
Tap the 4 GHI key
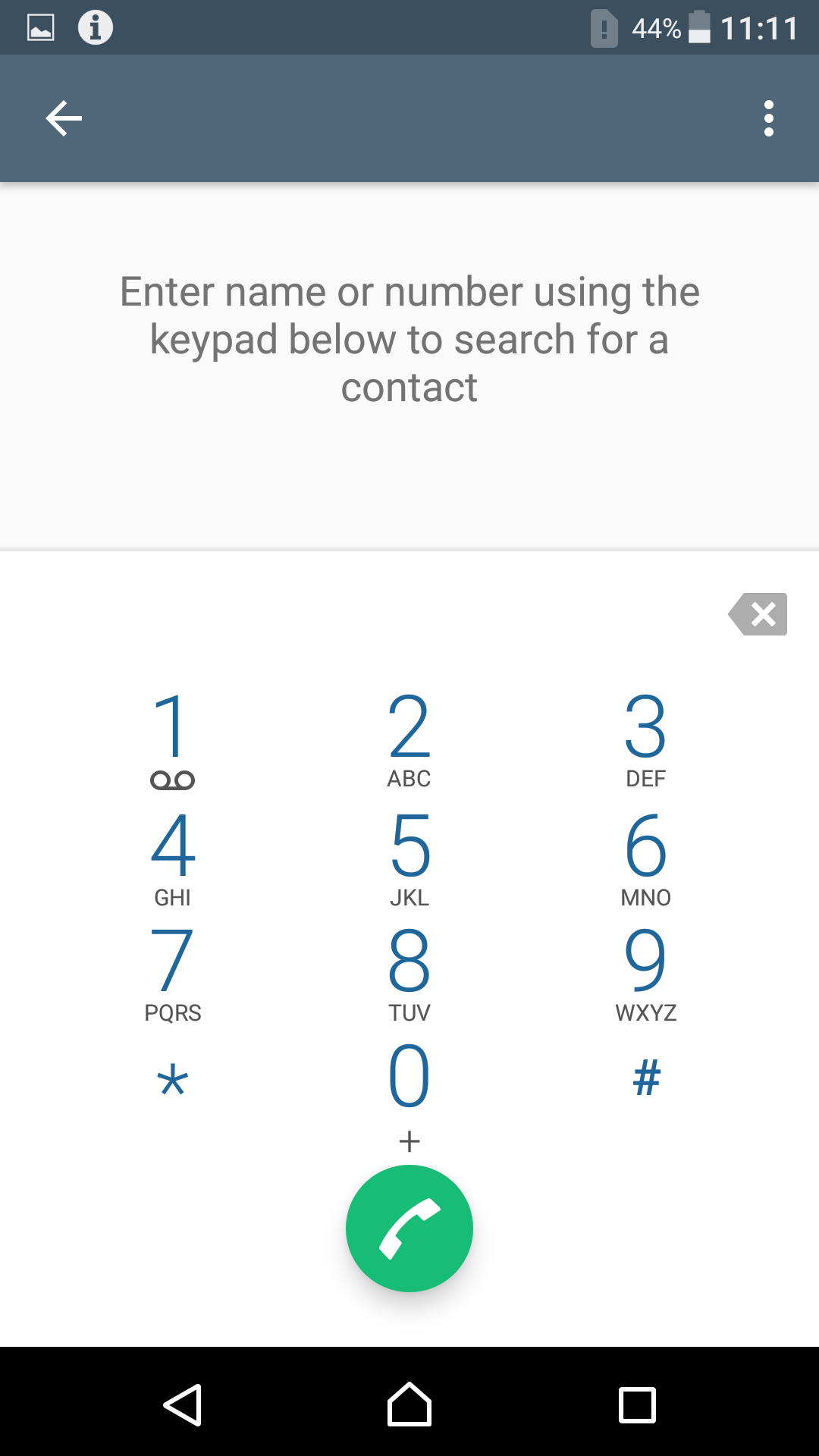click(173, 857)
